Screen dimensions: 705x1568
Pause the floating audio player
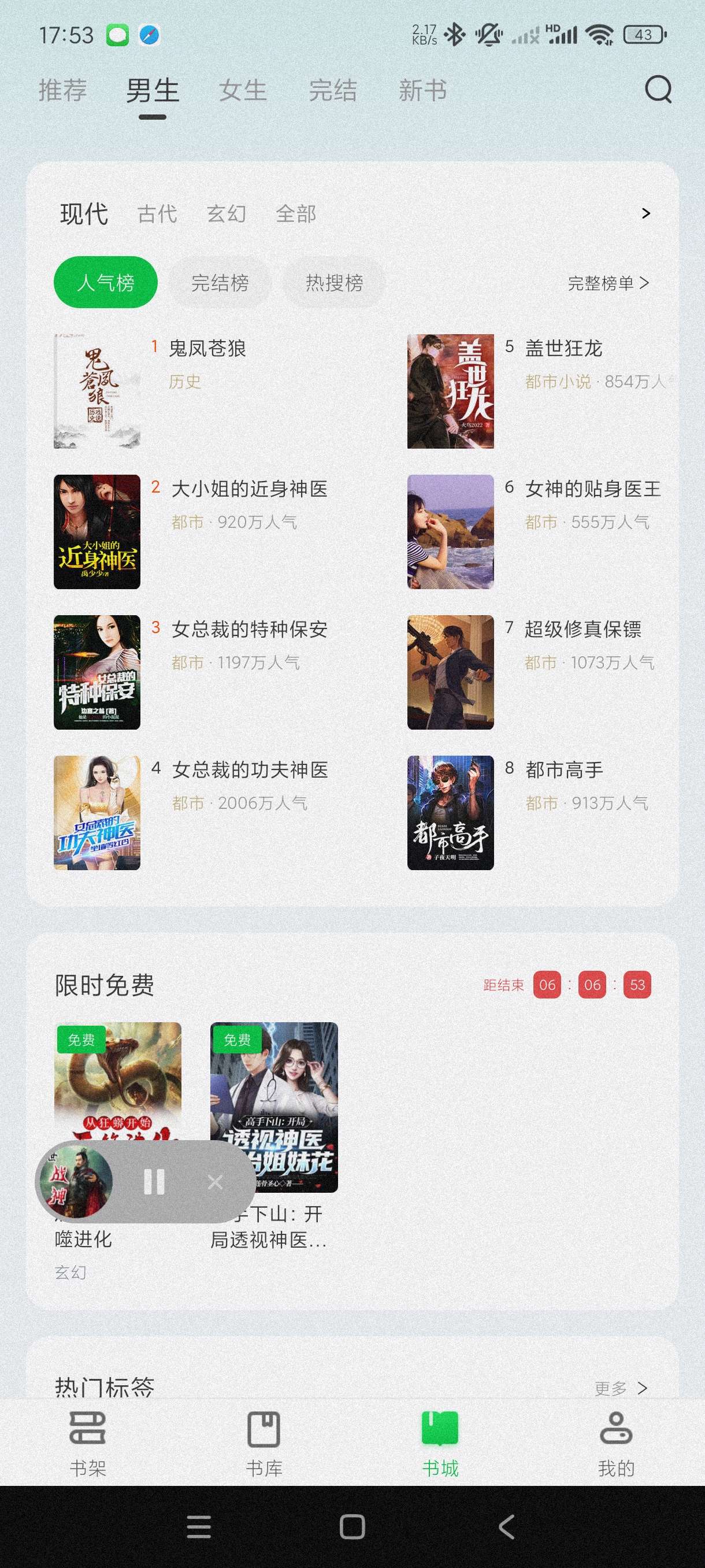click(154, 1182)
